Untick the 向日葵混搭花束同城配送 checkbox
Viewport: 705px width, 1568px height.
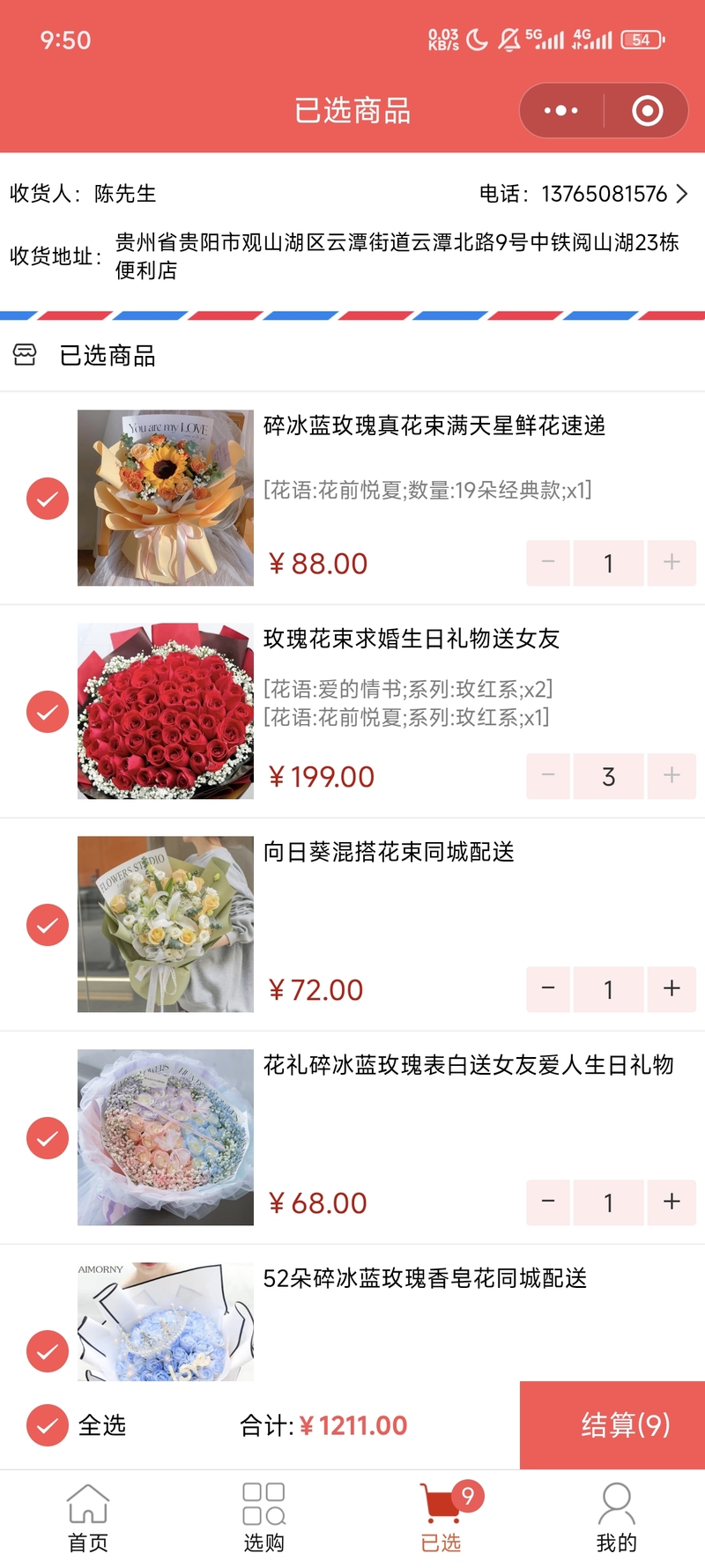point(48,925)
